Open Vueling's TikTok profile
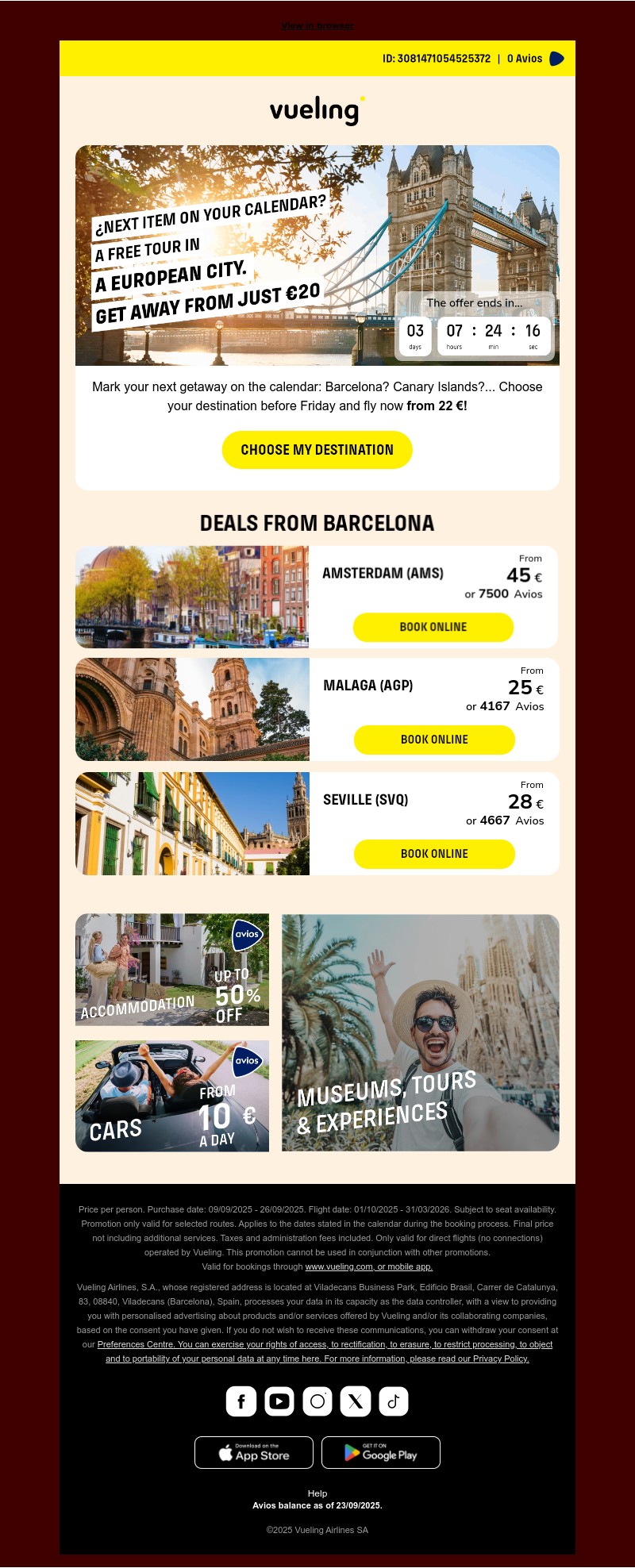 coord(394,1401)
